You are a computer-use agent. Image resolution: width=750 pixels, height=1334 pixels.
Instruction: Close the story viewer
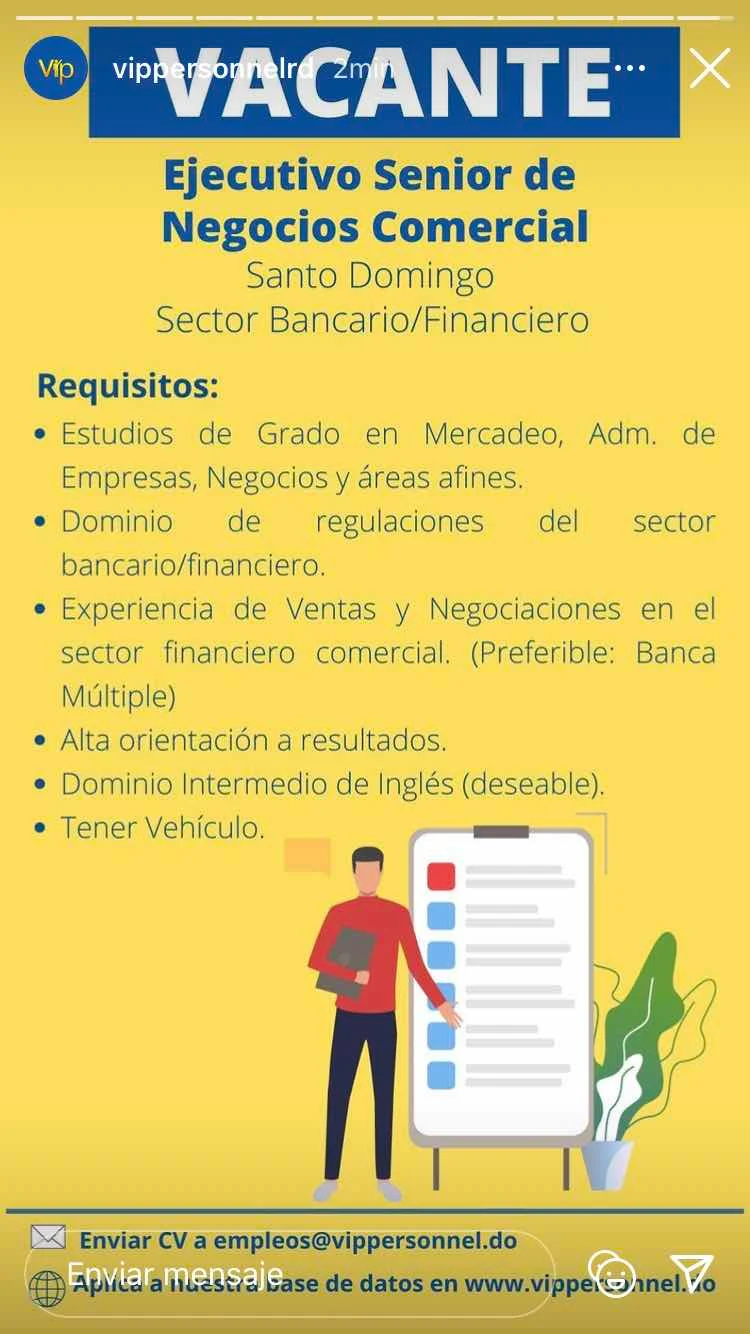(x=710, y=69)
